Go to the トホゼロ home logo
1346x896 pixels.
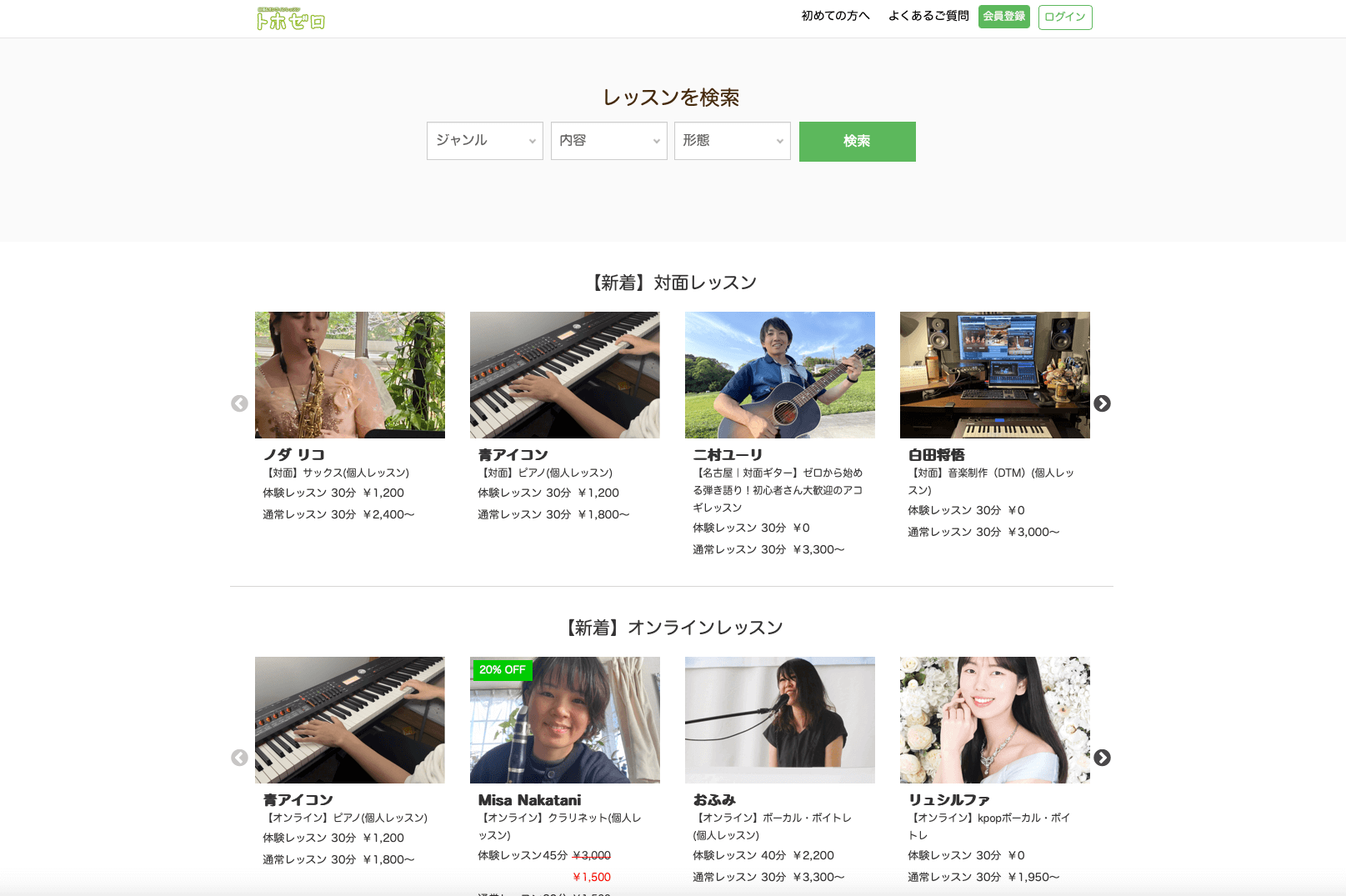(291, 18)
